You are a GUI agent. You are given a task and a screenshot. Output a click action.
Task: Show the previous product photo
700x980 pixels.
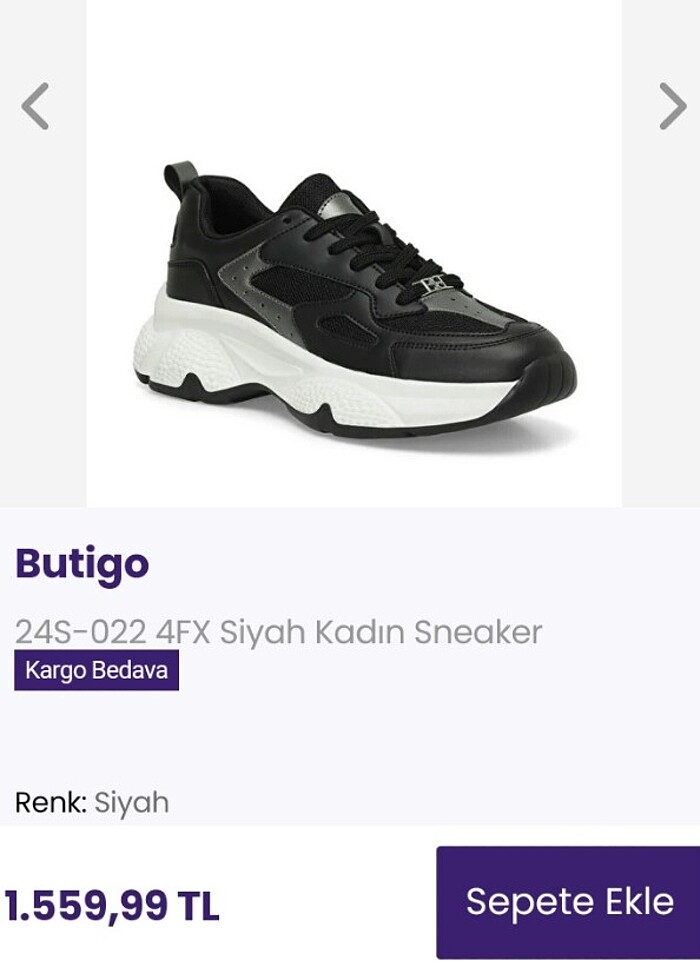point(35,106)
